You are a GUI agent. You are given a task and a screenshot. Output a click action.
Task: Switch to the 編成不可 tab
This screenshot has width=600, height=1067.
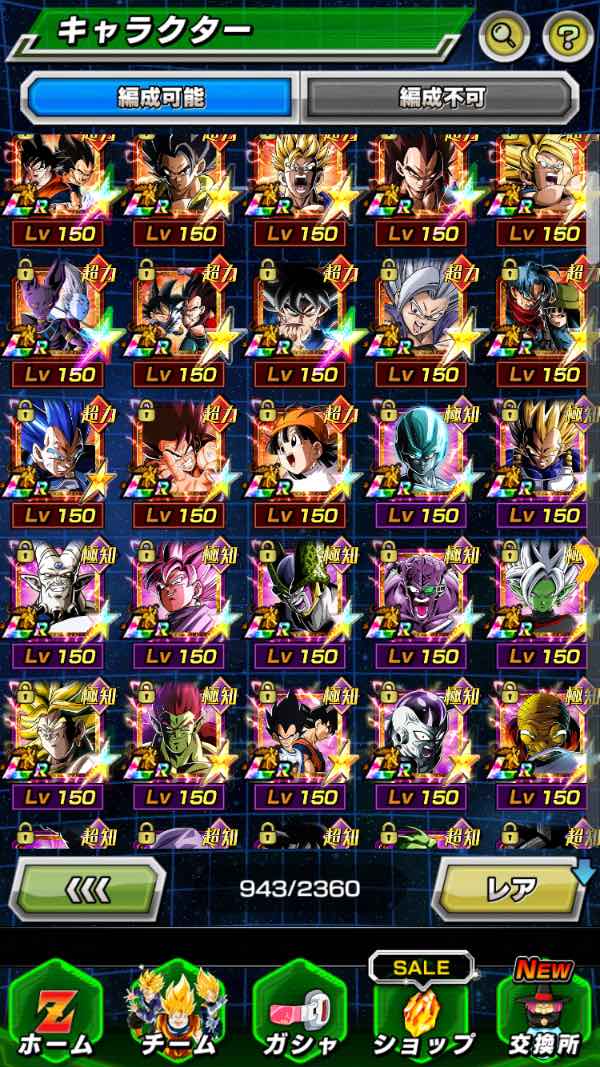pyautogui.click(x=442, y=97)
